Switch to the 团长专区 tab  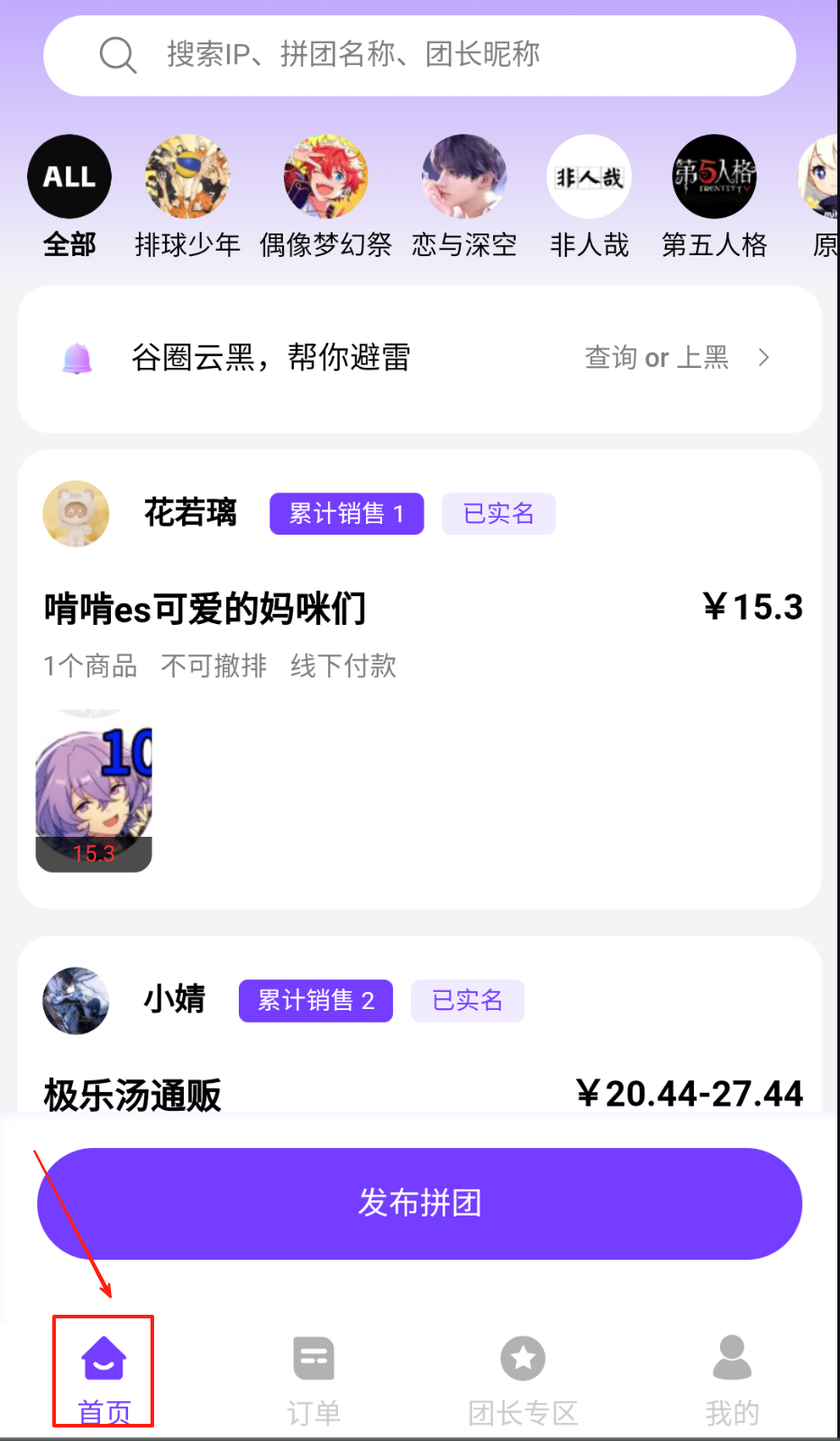pos(523,1373)
